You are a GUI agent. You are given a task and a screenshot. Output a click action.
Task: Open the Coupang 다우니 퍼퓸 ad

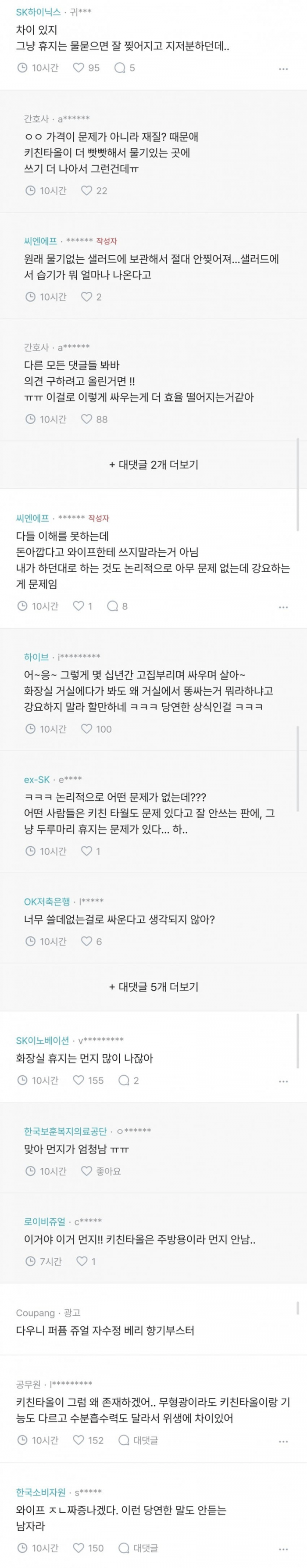(x=105, y=1330)
